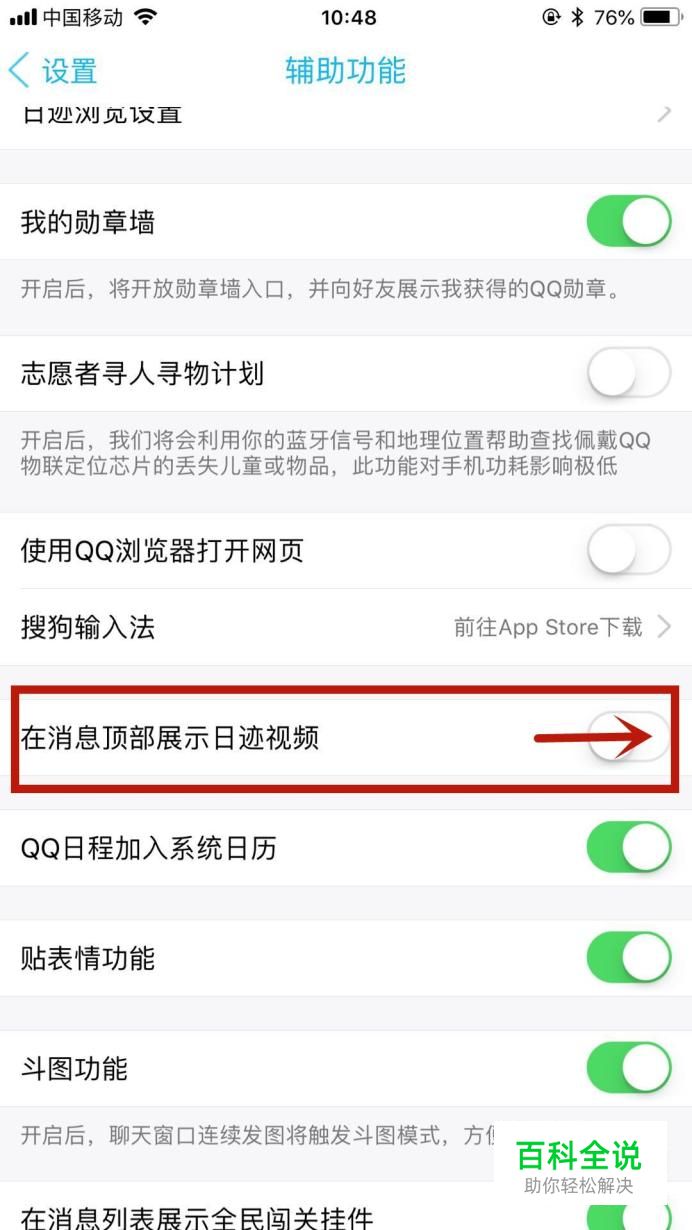Viewport: 692px width, 1230px height.
Task: Enable 使用QQ浏览器打开网页
Action: click(x=628, y=550)
